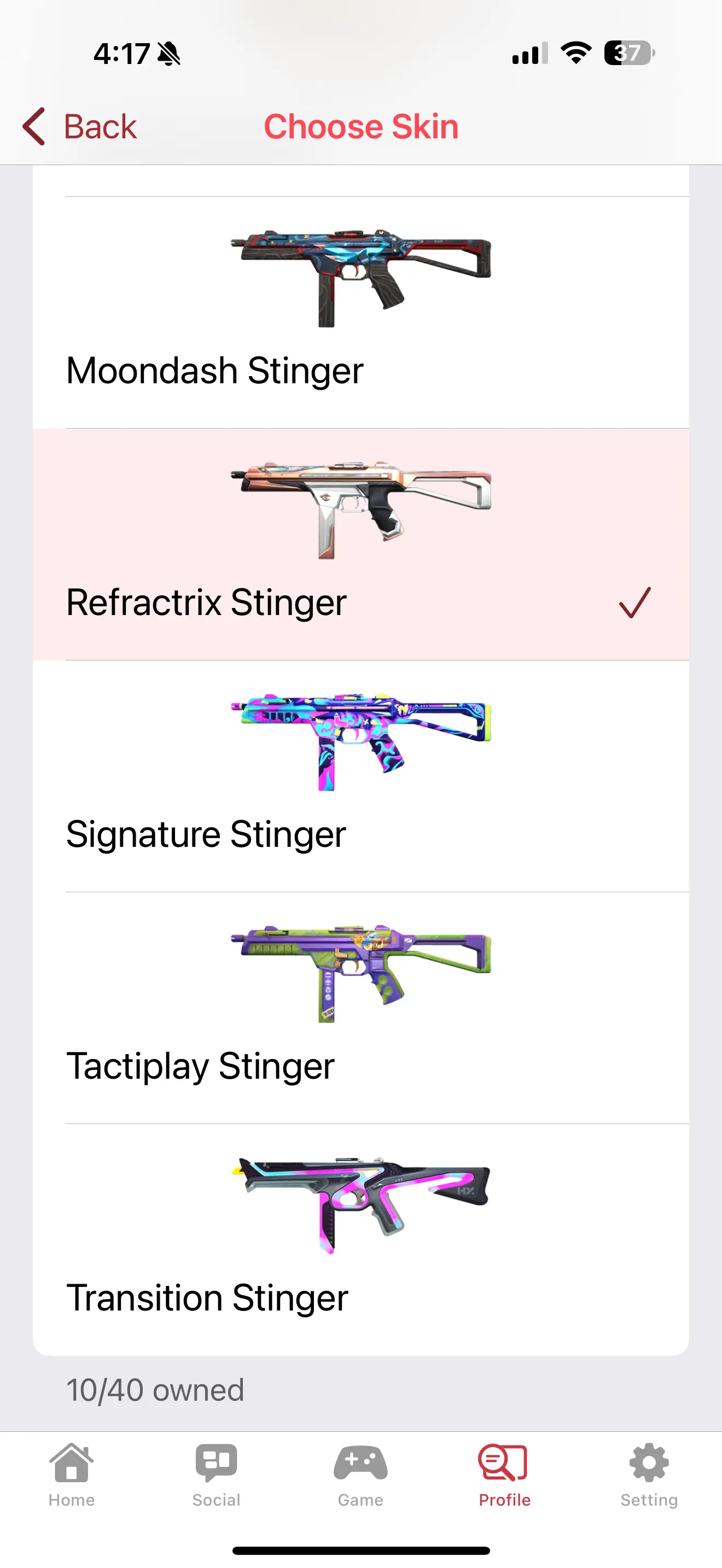Choose the Signature Stinger skin
This screenshot has height=1568, width=722.
360,776
